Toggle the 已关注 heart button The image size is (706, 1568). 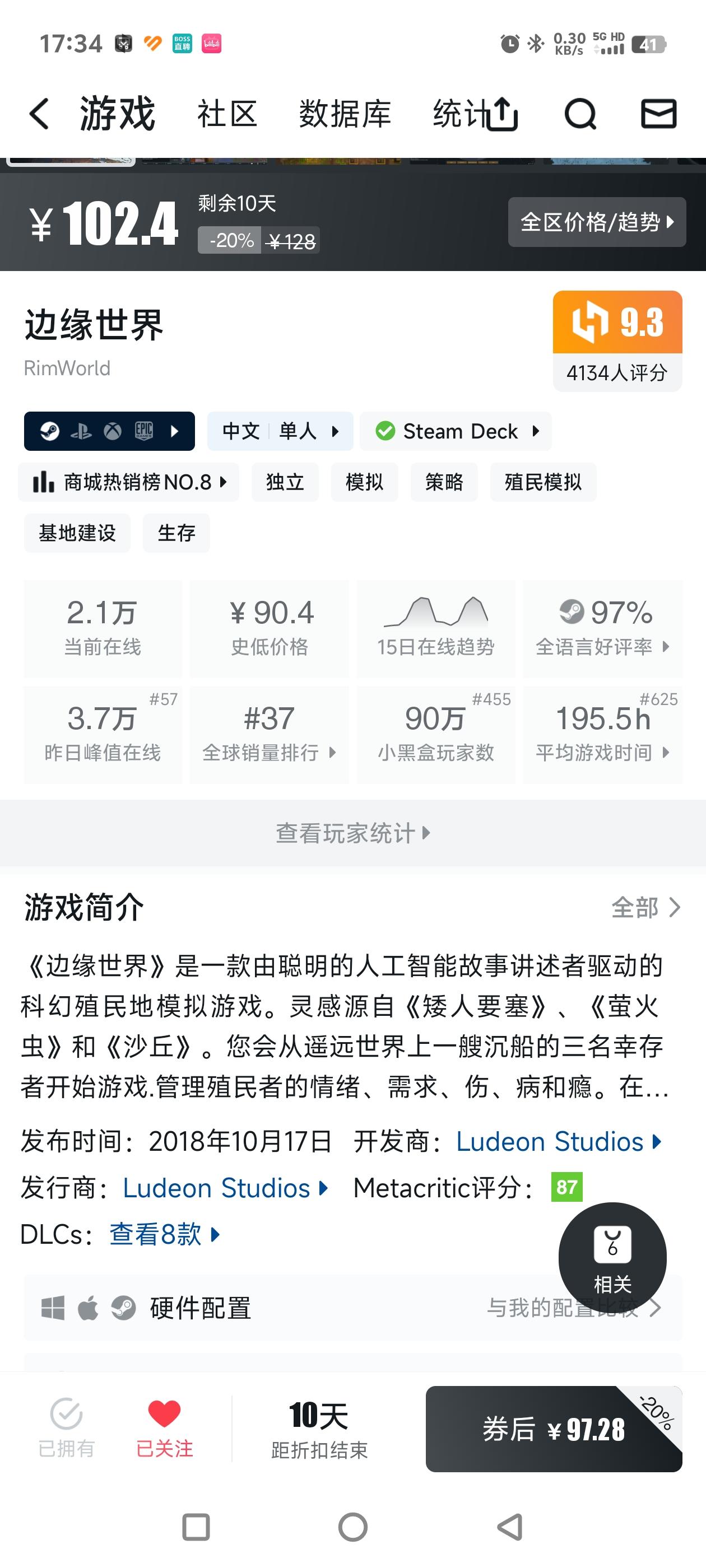pos(165,1429)
